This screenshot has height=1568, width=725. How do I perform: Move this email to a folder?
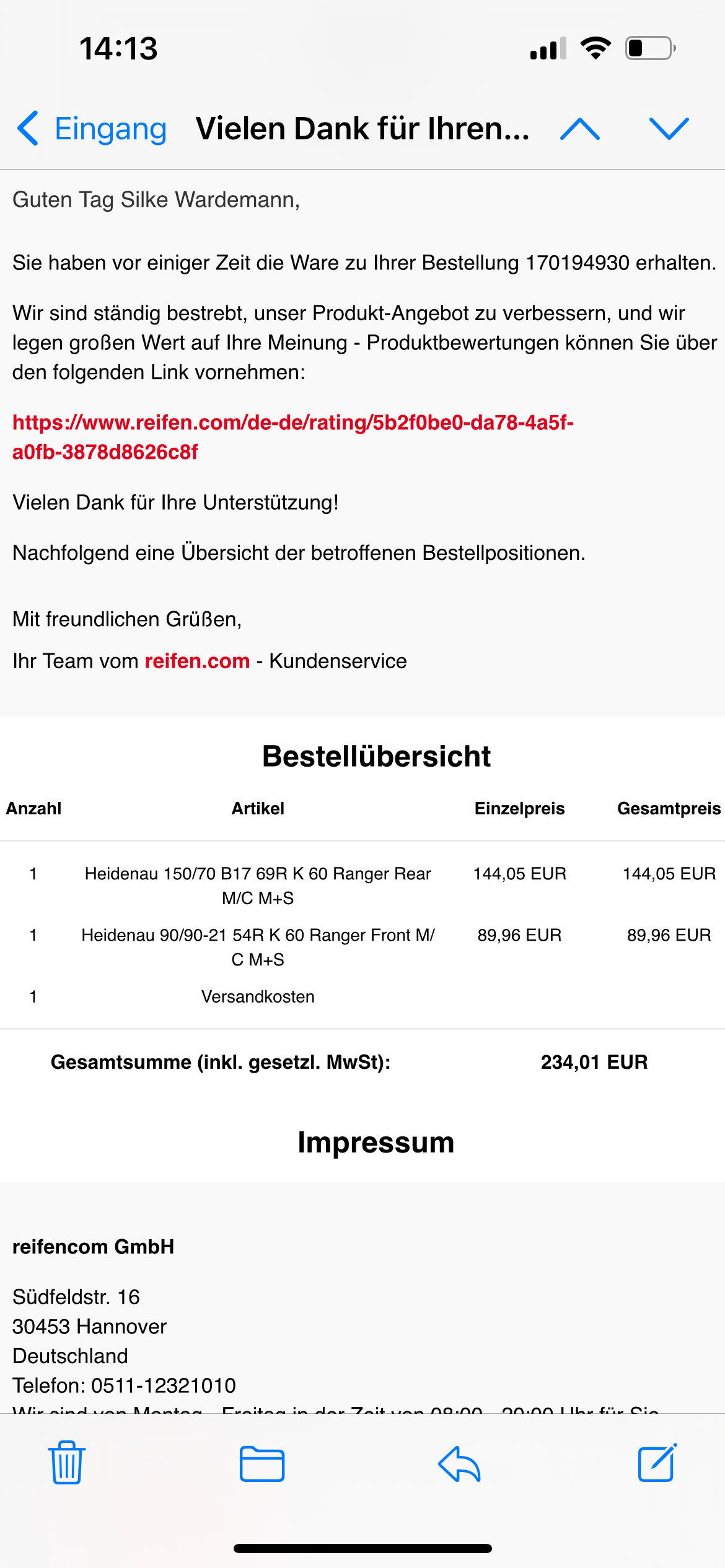pos(262,1463)
